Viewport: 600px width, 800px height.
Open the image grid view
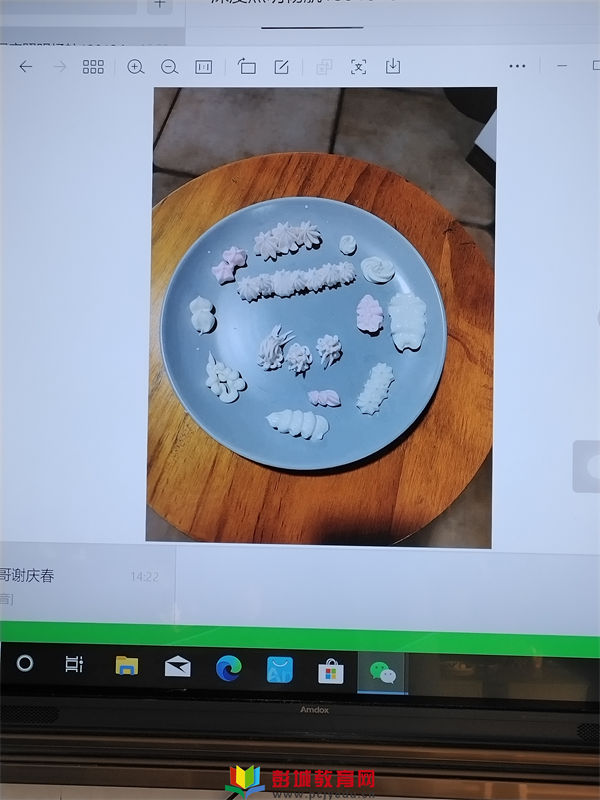point(93,67)
